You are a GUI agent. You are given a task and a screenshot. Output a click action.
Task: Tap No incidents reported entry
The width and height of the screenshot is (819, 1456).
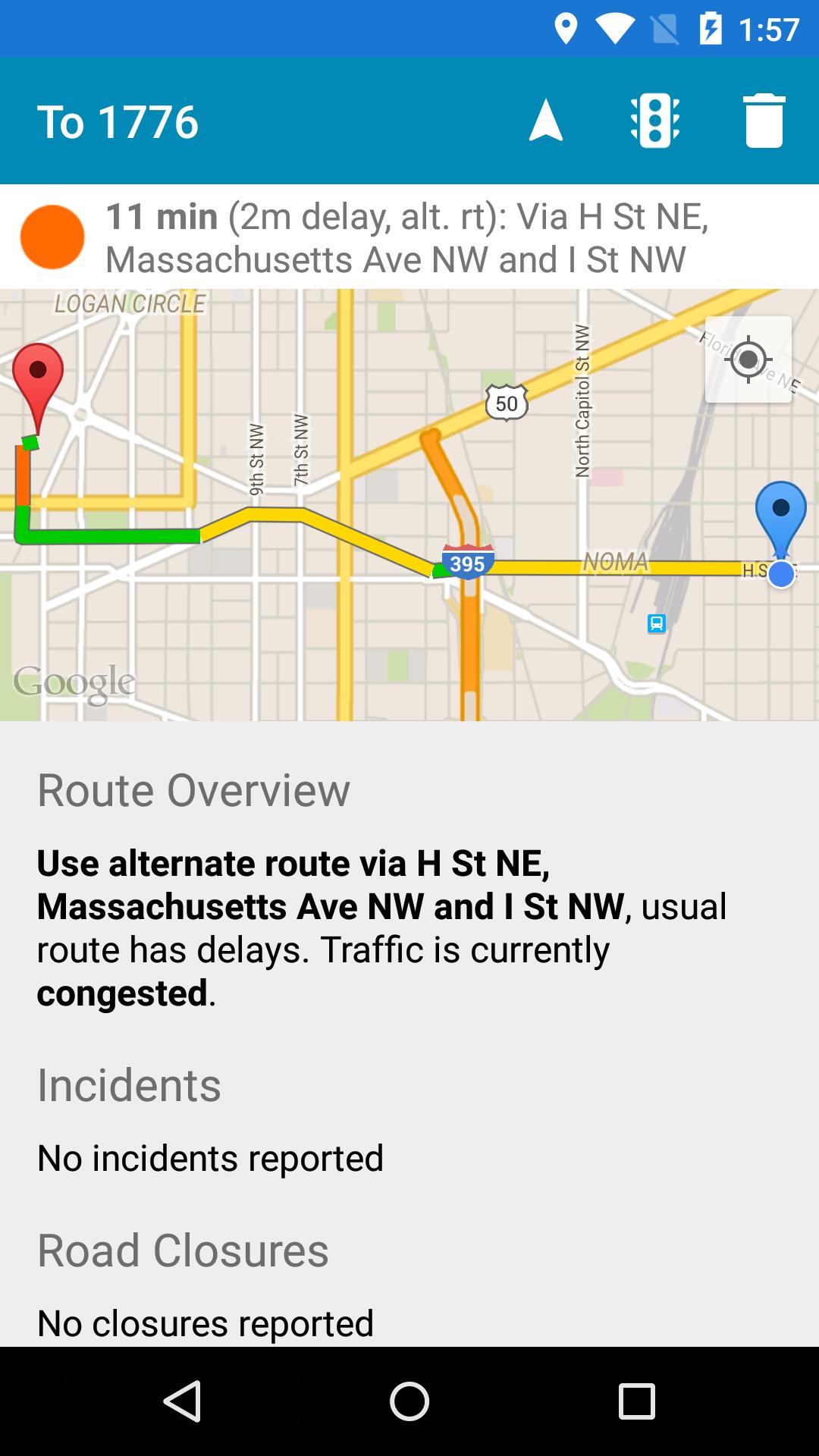210,1158
